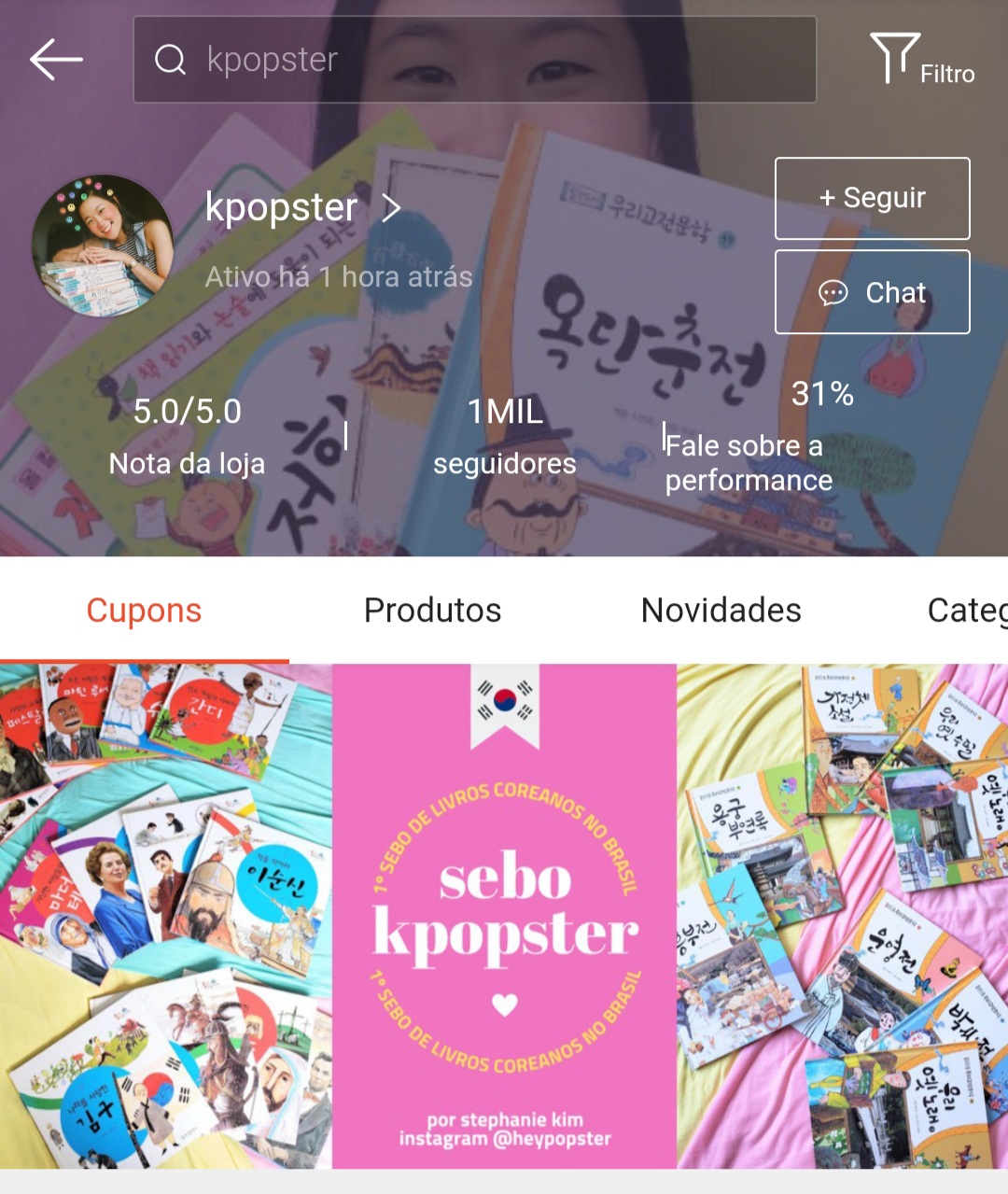Open the partially visible Categorias tab

pos(966,611)
